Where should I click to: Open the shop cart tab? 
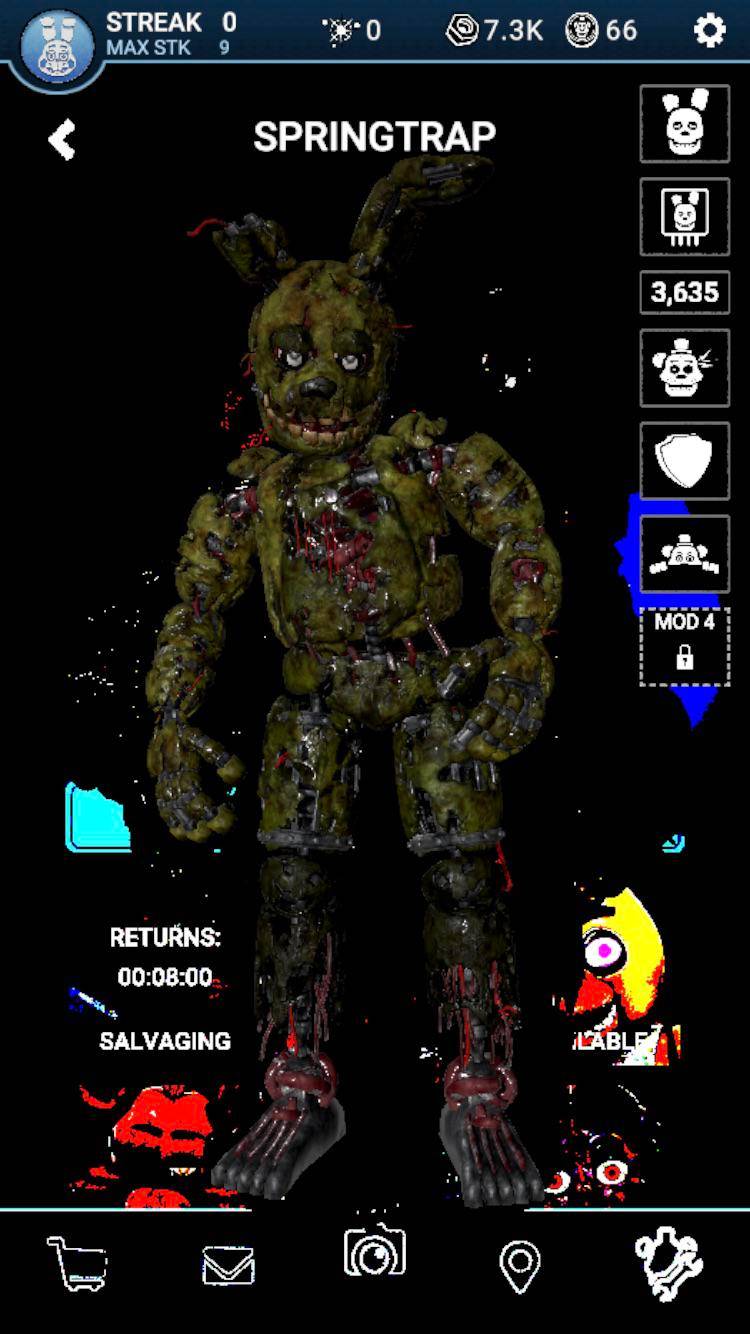point(76,1263)
